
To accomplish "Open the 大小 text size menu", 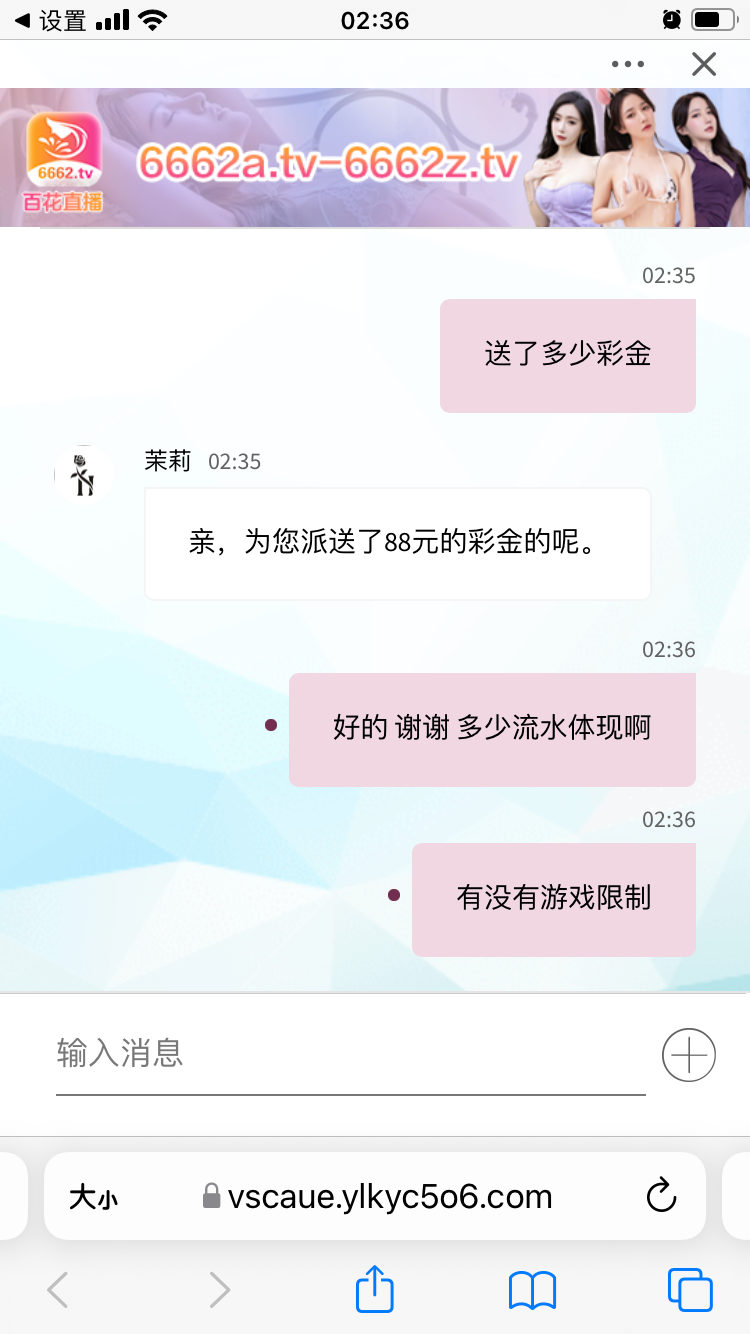I will [93, 1197].
